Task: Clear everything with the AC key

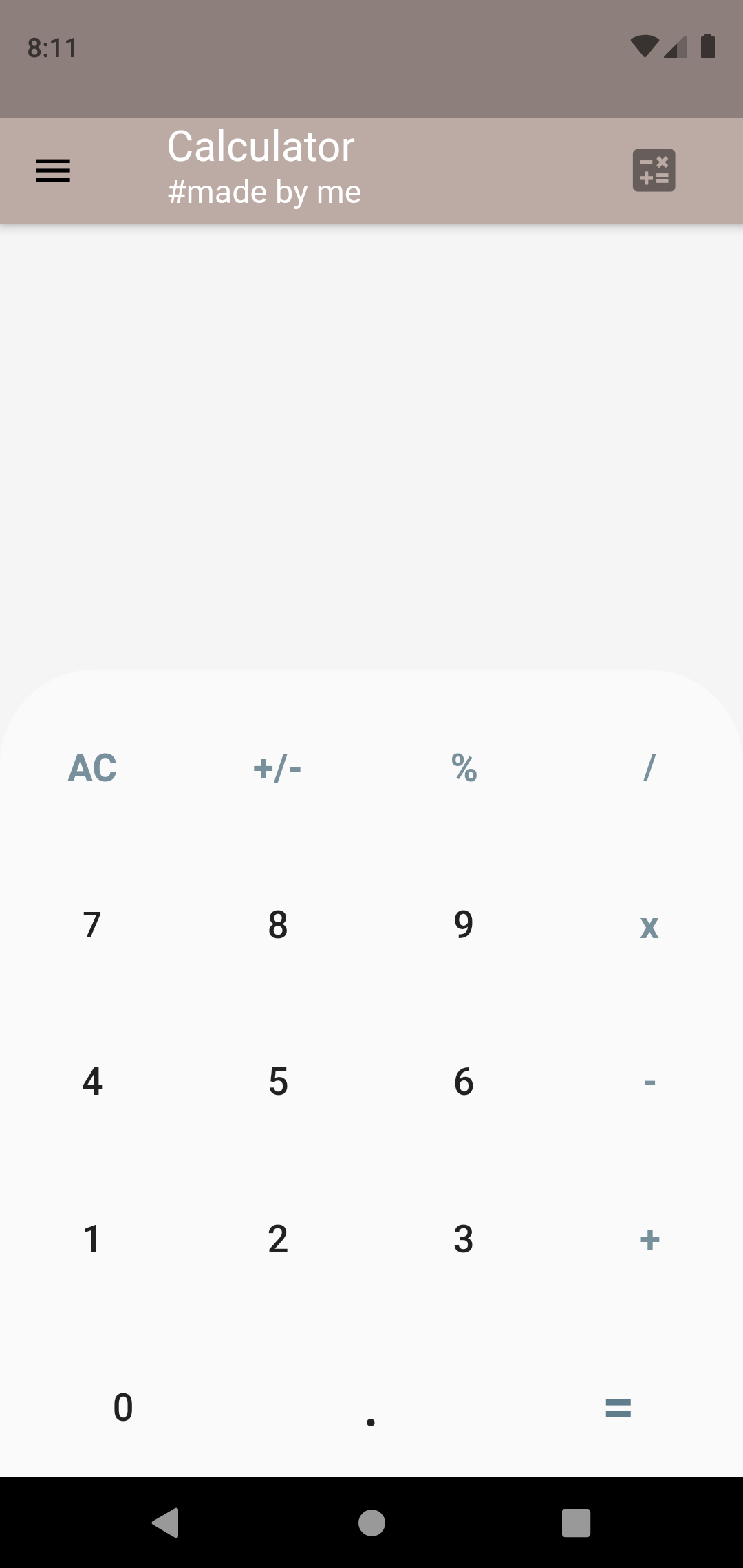Action: [x=92, y=769]
